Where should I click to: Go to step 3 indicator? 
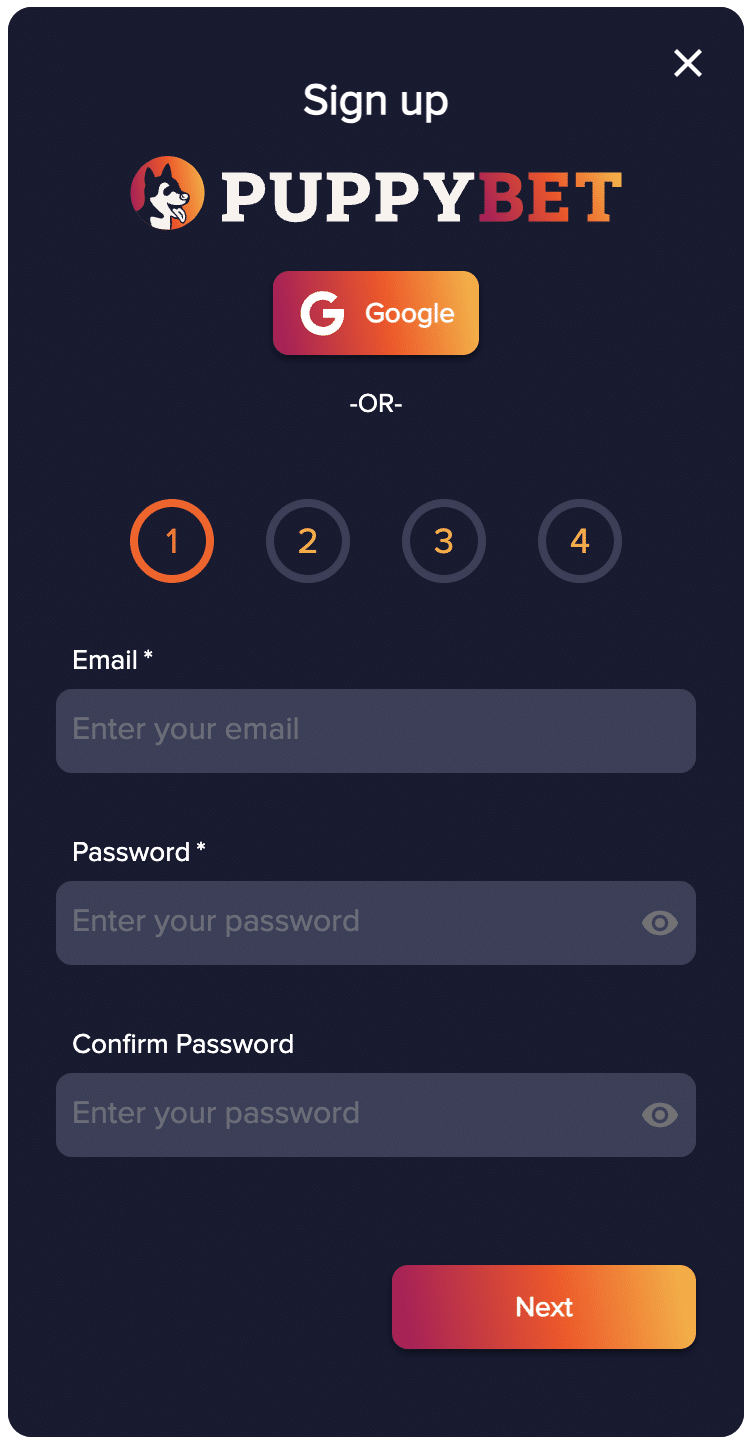coord(444,541)
